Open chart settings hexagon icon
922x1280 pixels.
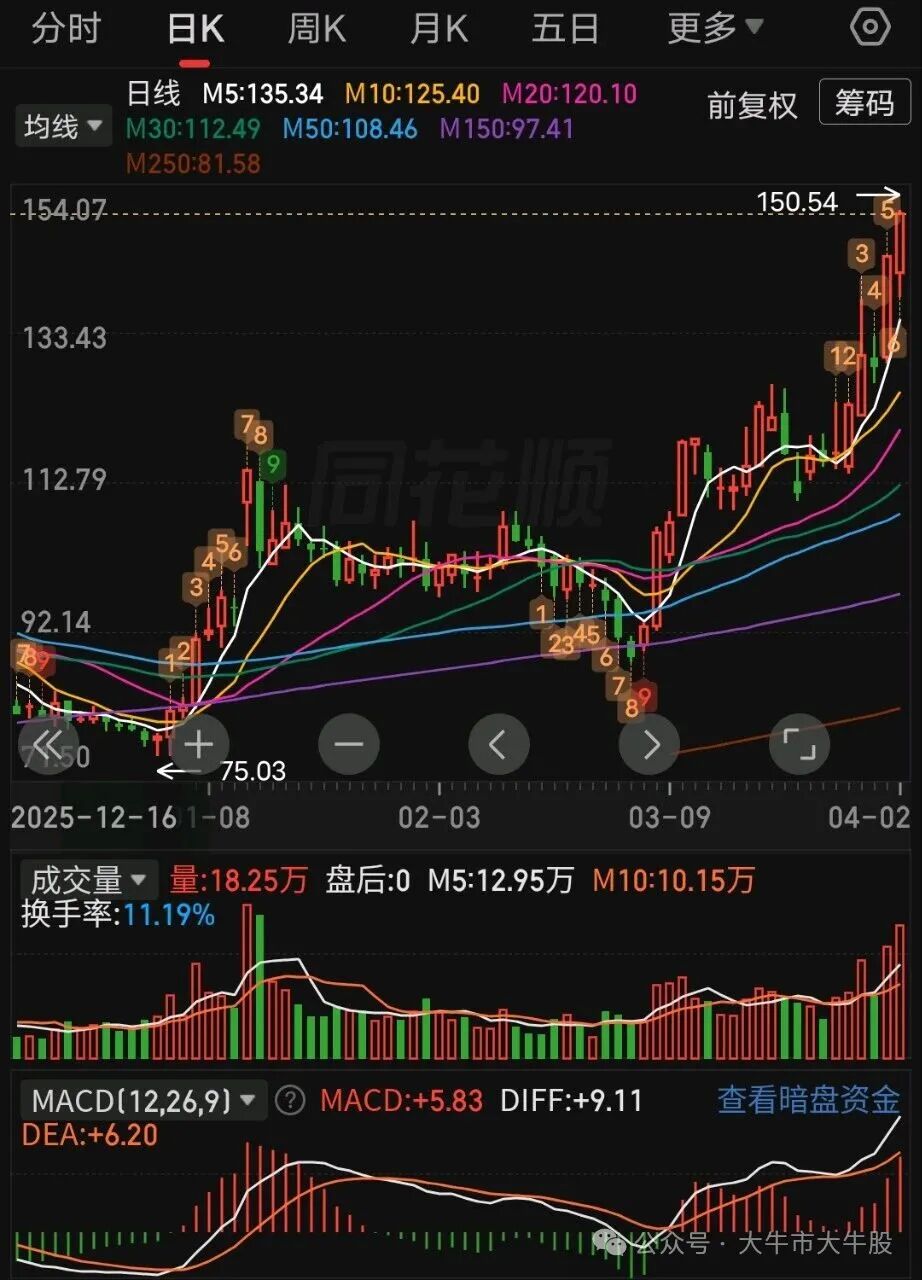click(x=870, y=27)
